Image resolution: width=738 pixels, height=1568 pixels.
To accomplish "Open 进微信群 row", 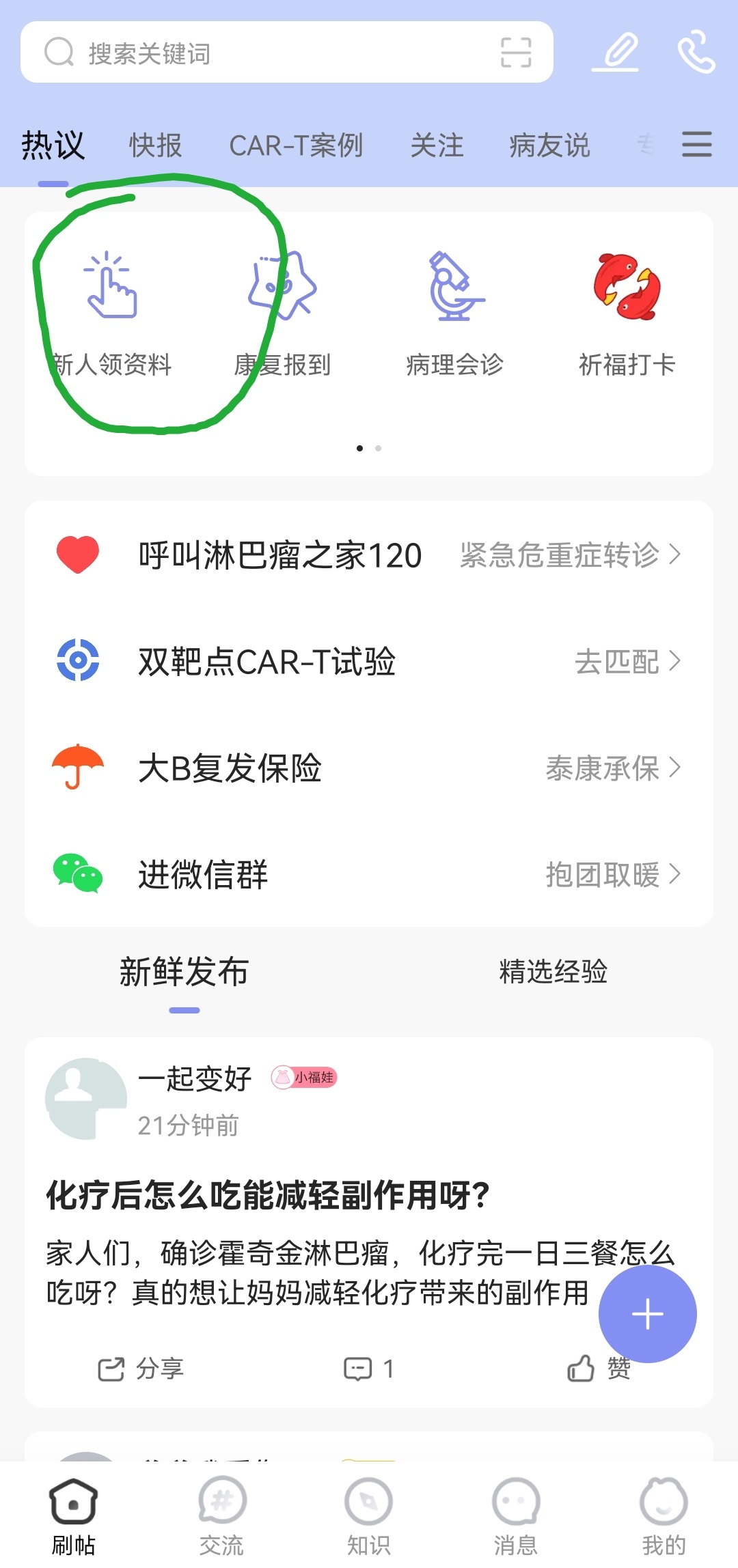I will [x=369, y=874].
